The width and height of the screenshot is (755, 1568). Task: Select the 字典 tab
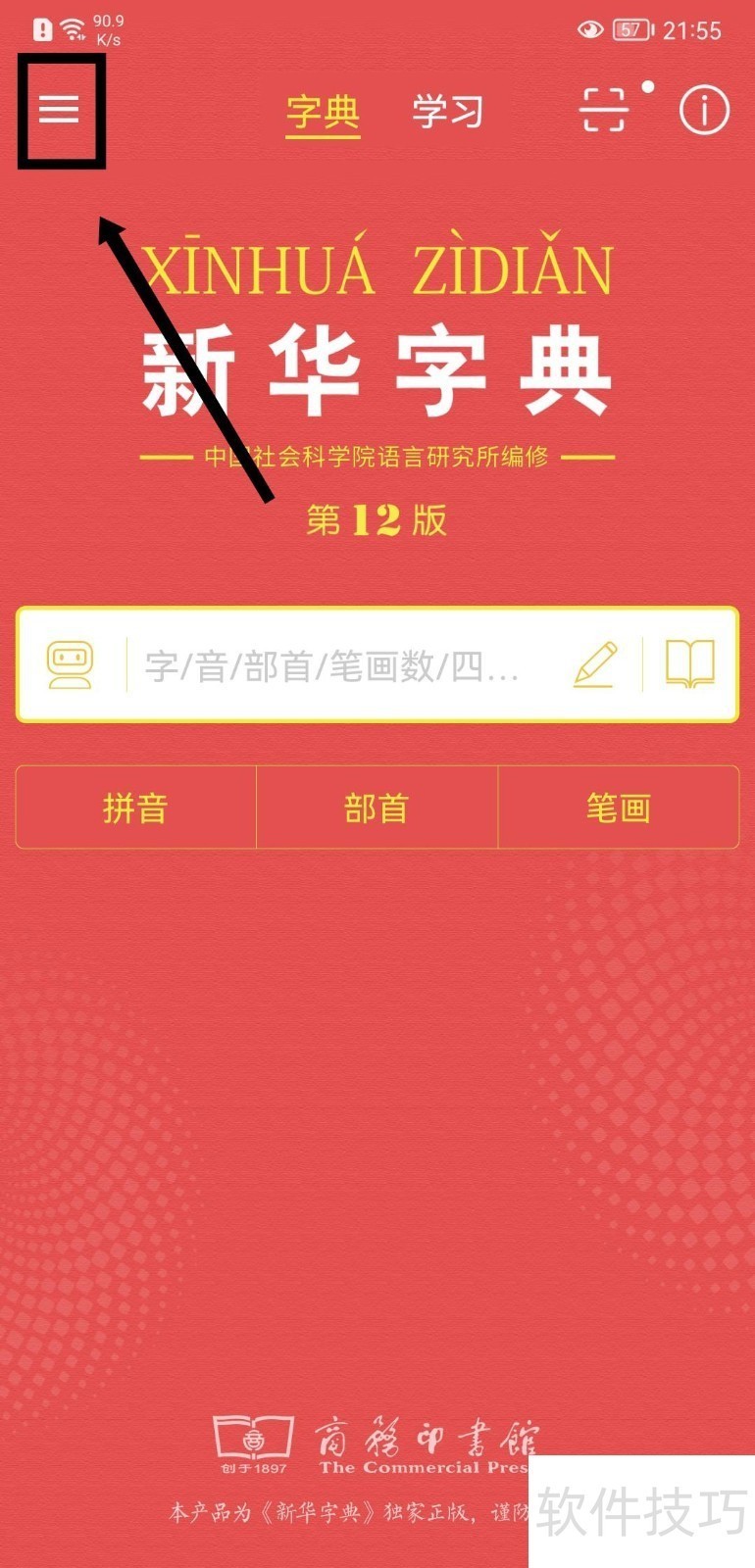(x=323, y=112)
